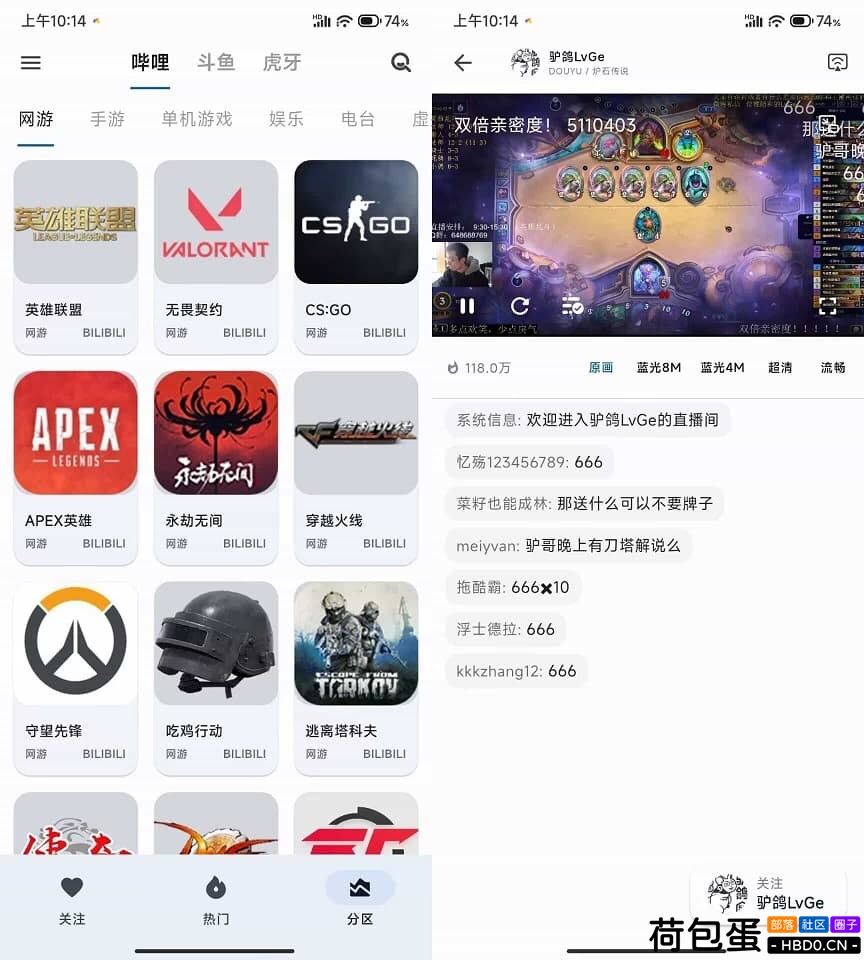The image size is (864, 960).
Task: Open the 英雄联盟 game card
Action: 76,255
